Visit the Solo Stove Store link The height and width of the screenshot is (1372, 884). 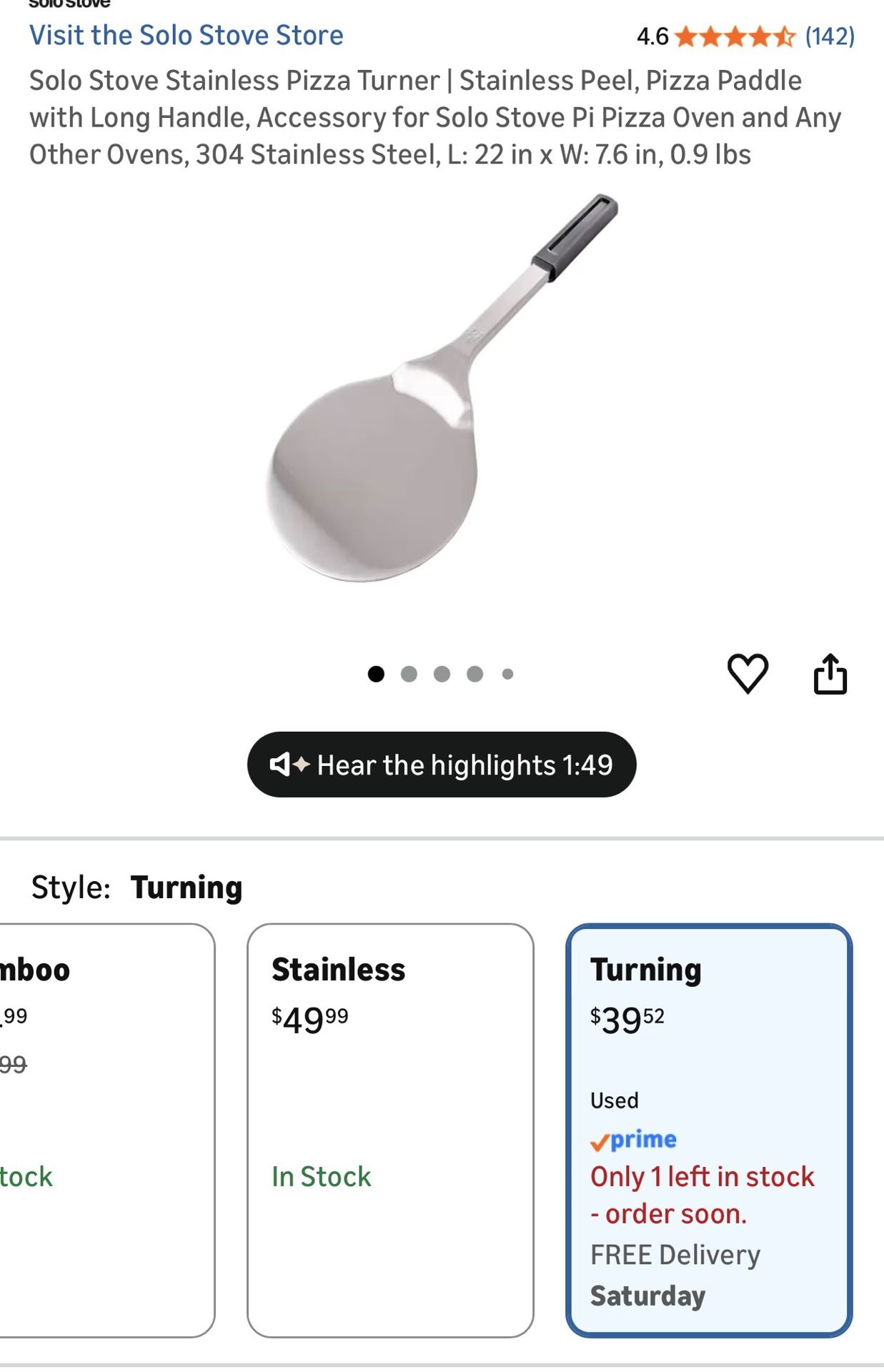[186, 35]
